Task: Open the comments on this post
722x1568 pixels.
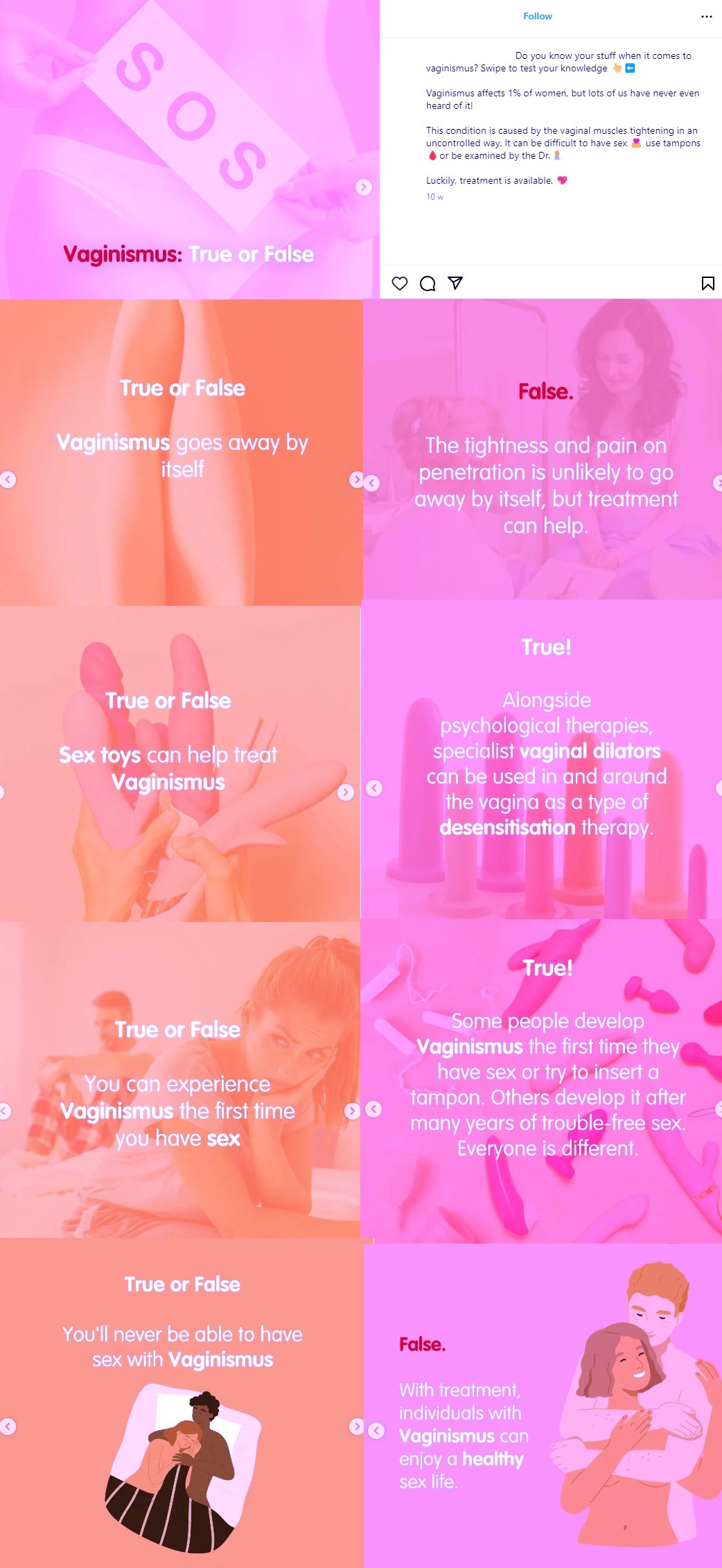Action: (428, 284)
